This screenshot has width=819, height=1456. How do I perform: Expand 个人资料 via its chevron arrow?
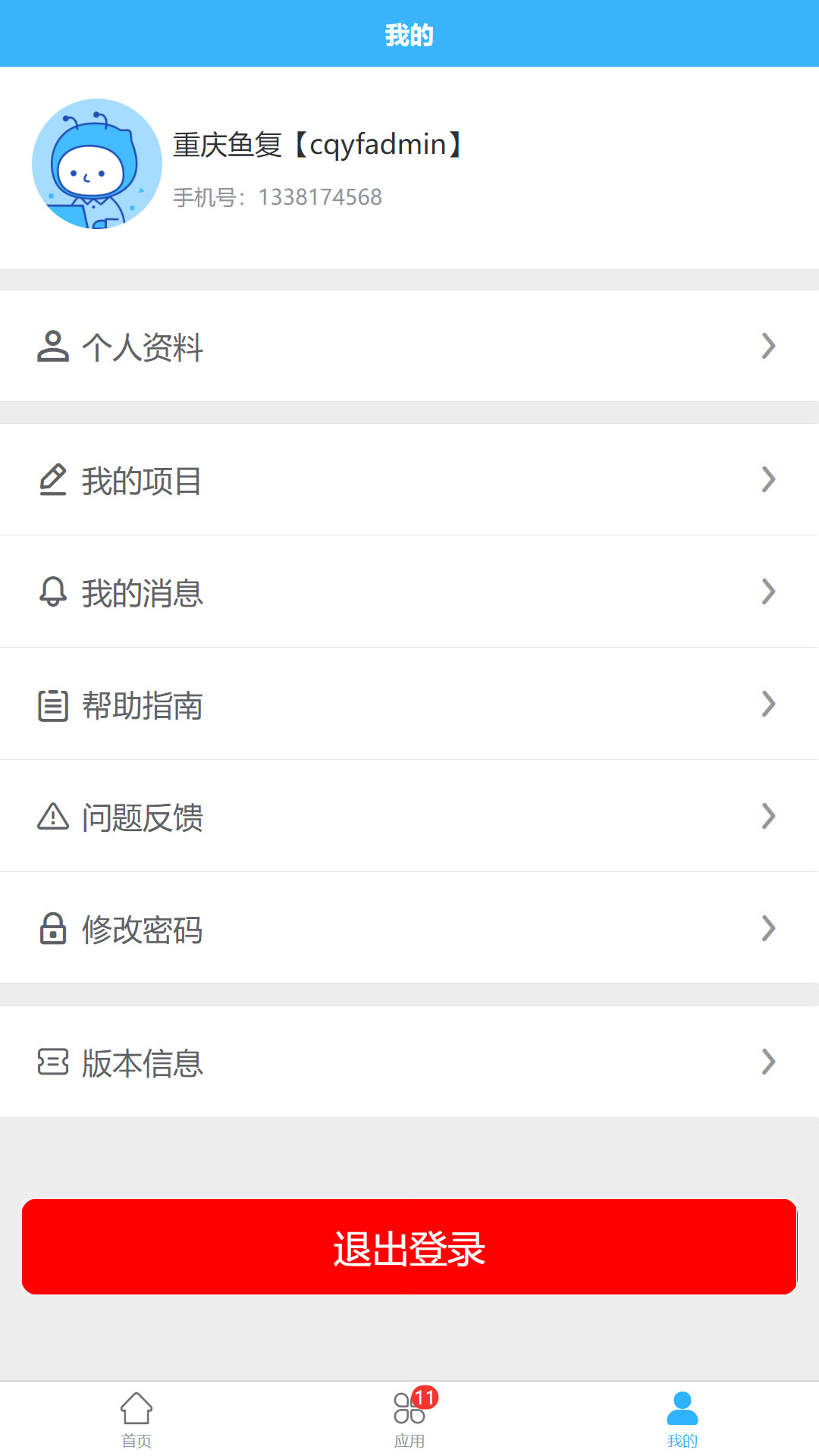coord(768,347)
